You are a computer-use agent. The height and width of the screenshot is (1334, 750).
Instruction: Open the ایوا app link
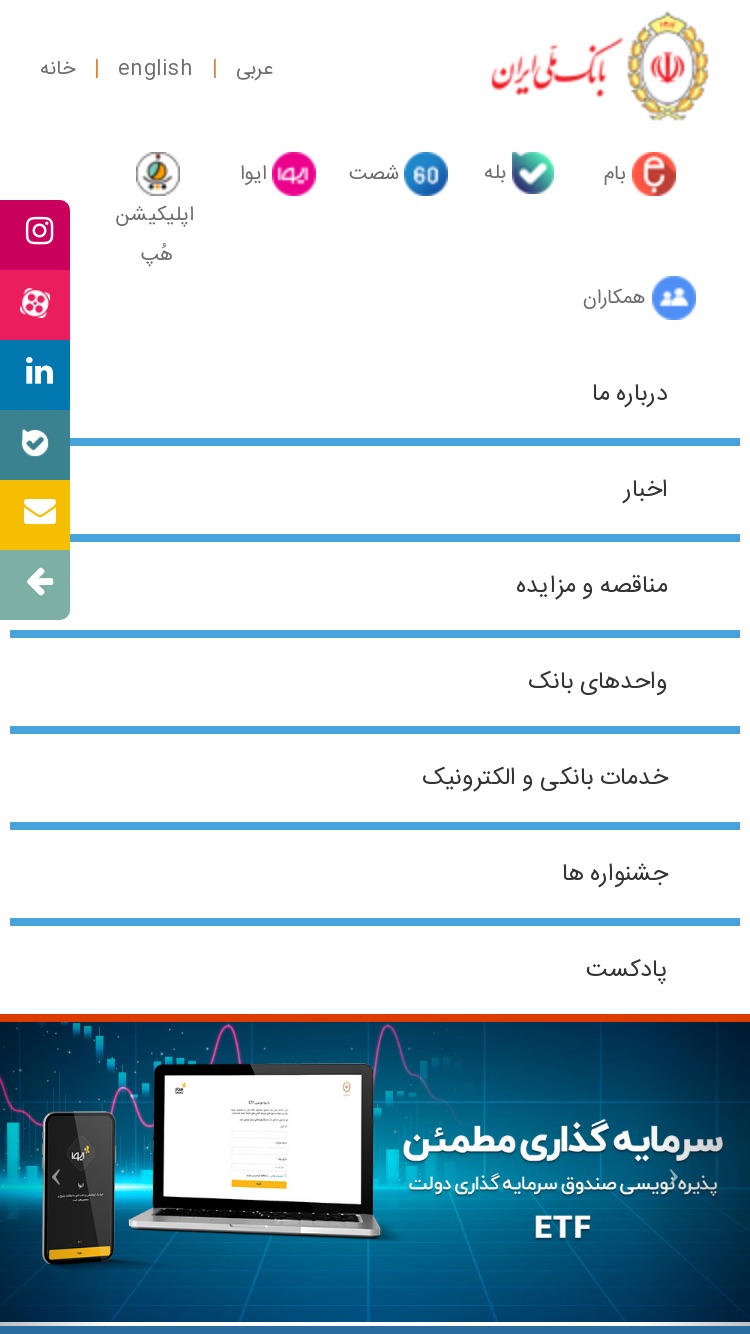coord(278,174)
